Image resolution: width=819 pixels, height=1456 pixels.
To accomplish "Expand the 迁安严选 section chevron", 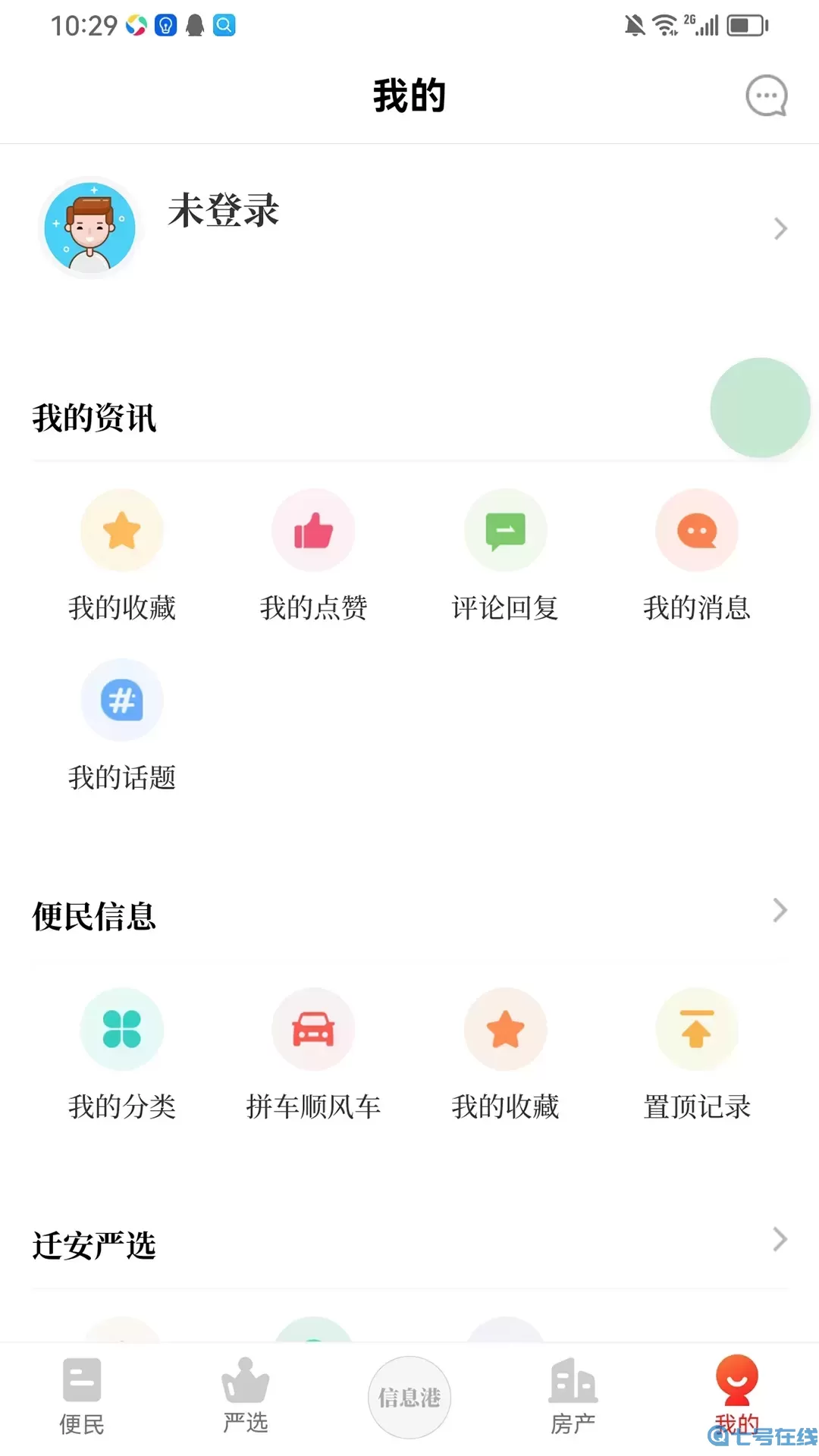I will pyautogui.click(x=780, y=1240).
